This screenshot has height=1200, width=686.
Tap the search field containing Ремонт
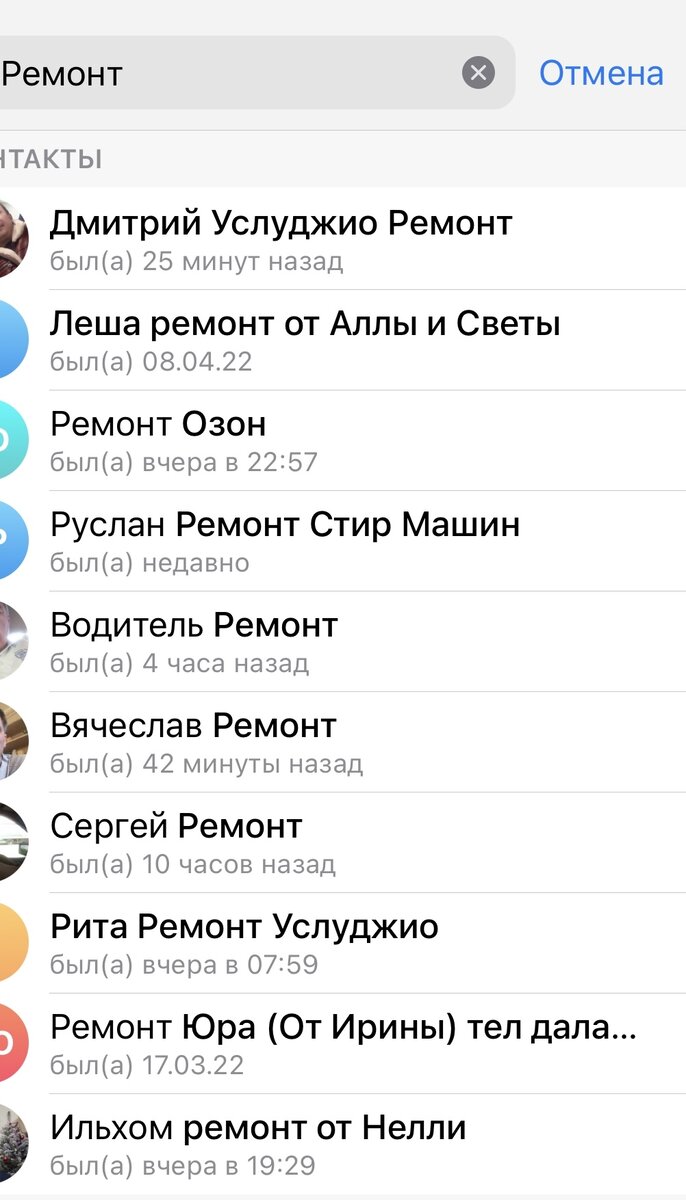pyautogui.click(x=257, y=73)
